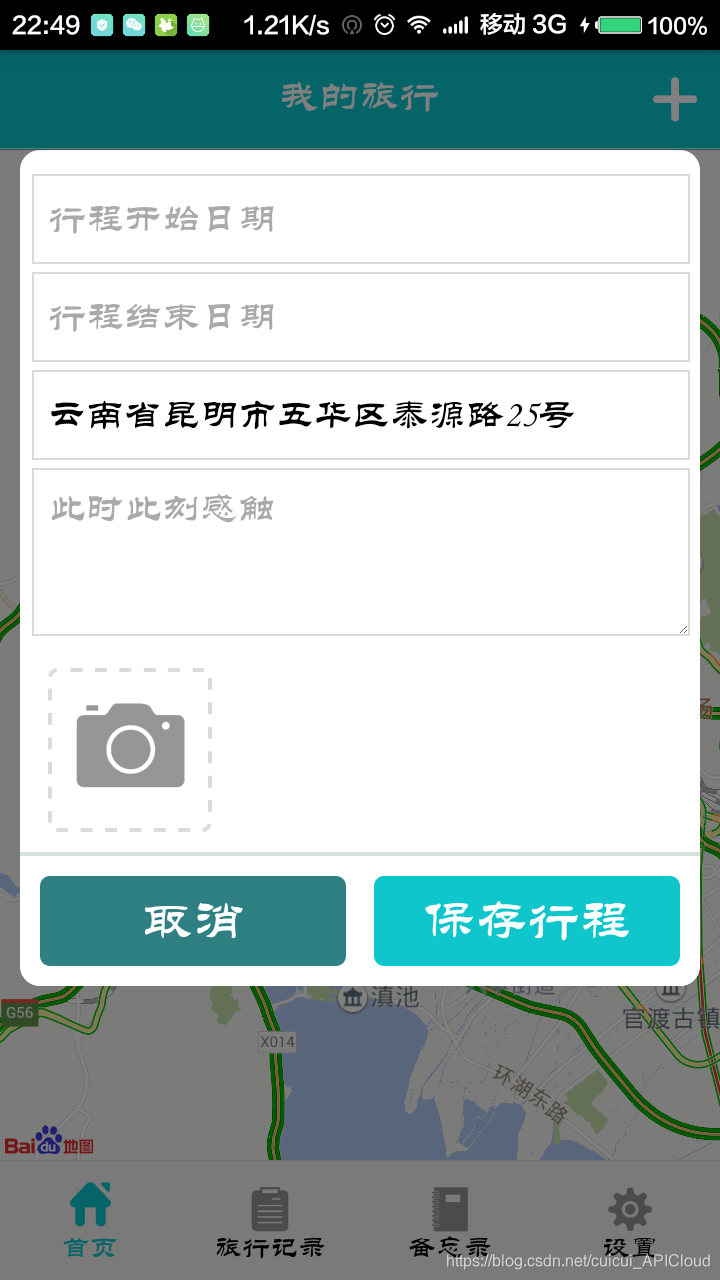The image size is (720, 1280).
Task: Open the 行程开始日期 date picker
Action: pos(360,218)
